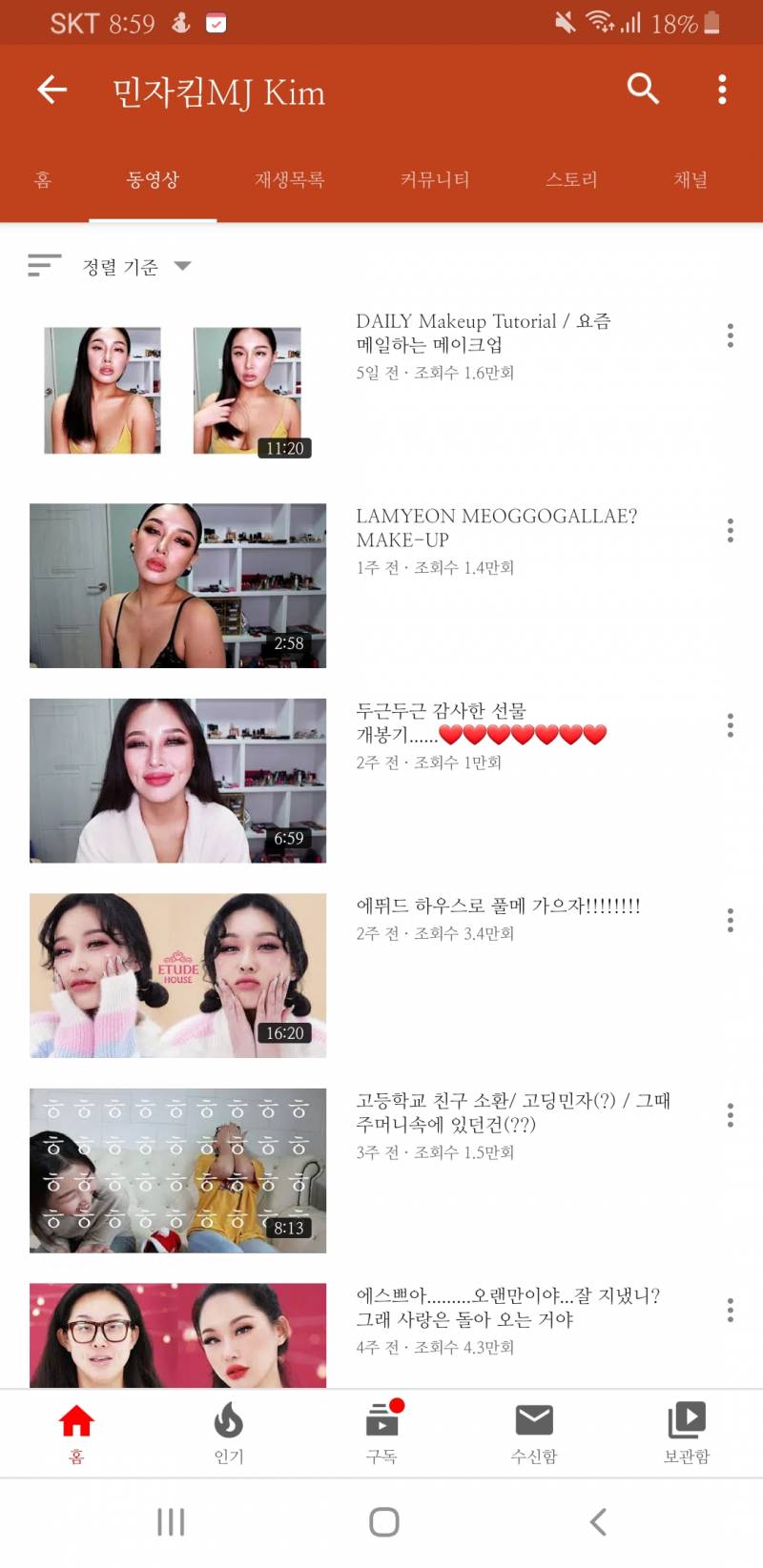763x1568 pixels.
Task: Open the 스토리 tab
Action: (571, 179)
